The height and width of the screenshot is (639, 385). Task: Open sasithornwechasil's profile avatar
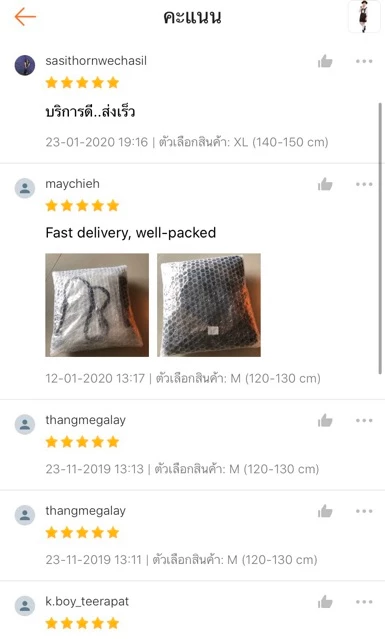tap(25, 65)
